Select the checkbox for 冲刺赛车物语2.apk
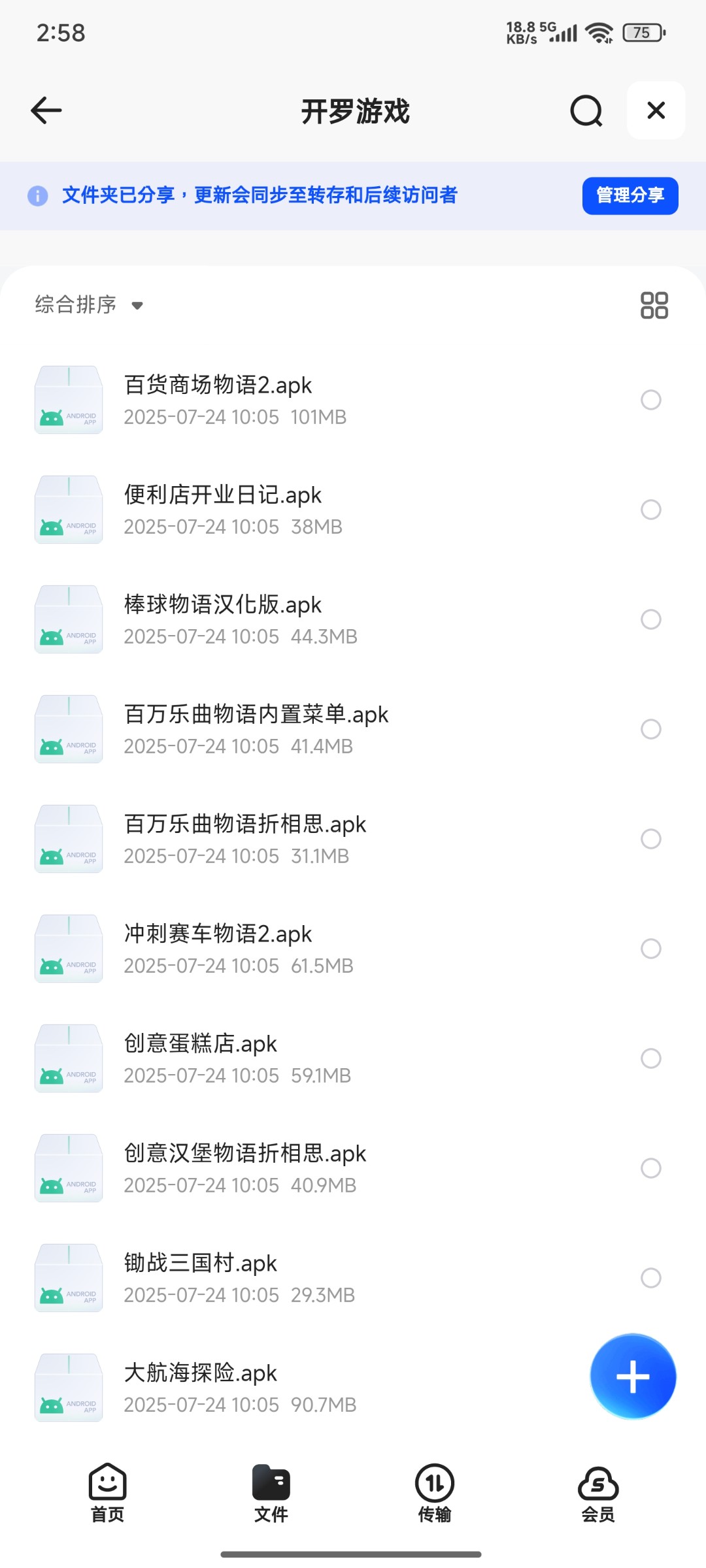 pos(650,949)
